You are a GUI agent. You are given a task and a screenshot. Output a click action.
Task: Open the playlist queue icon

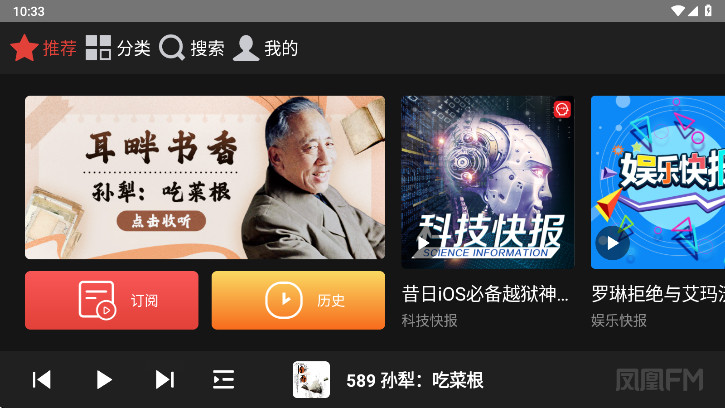223,379
